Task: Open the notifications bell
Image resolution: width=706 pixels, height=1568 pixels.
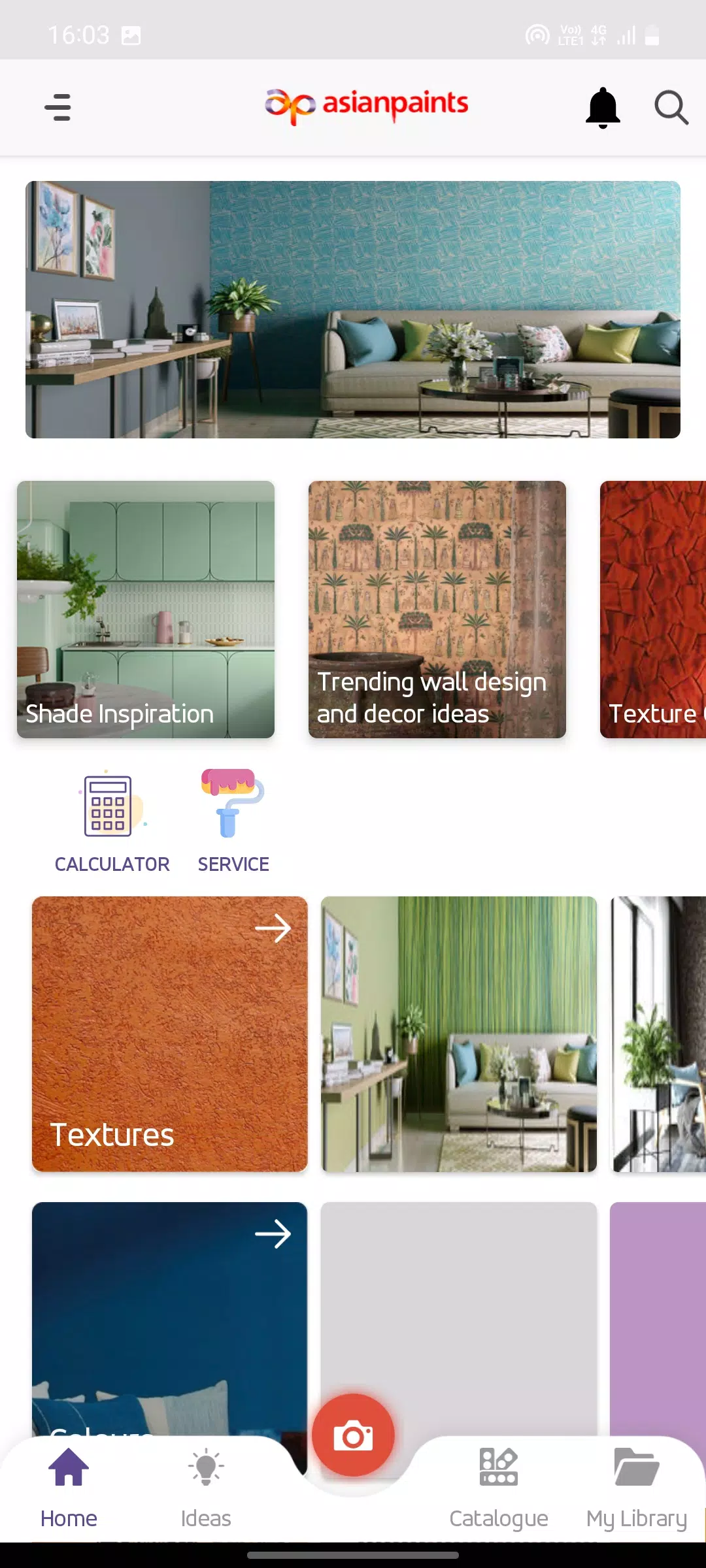Action: click(602, 107)
